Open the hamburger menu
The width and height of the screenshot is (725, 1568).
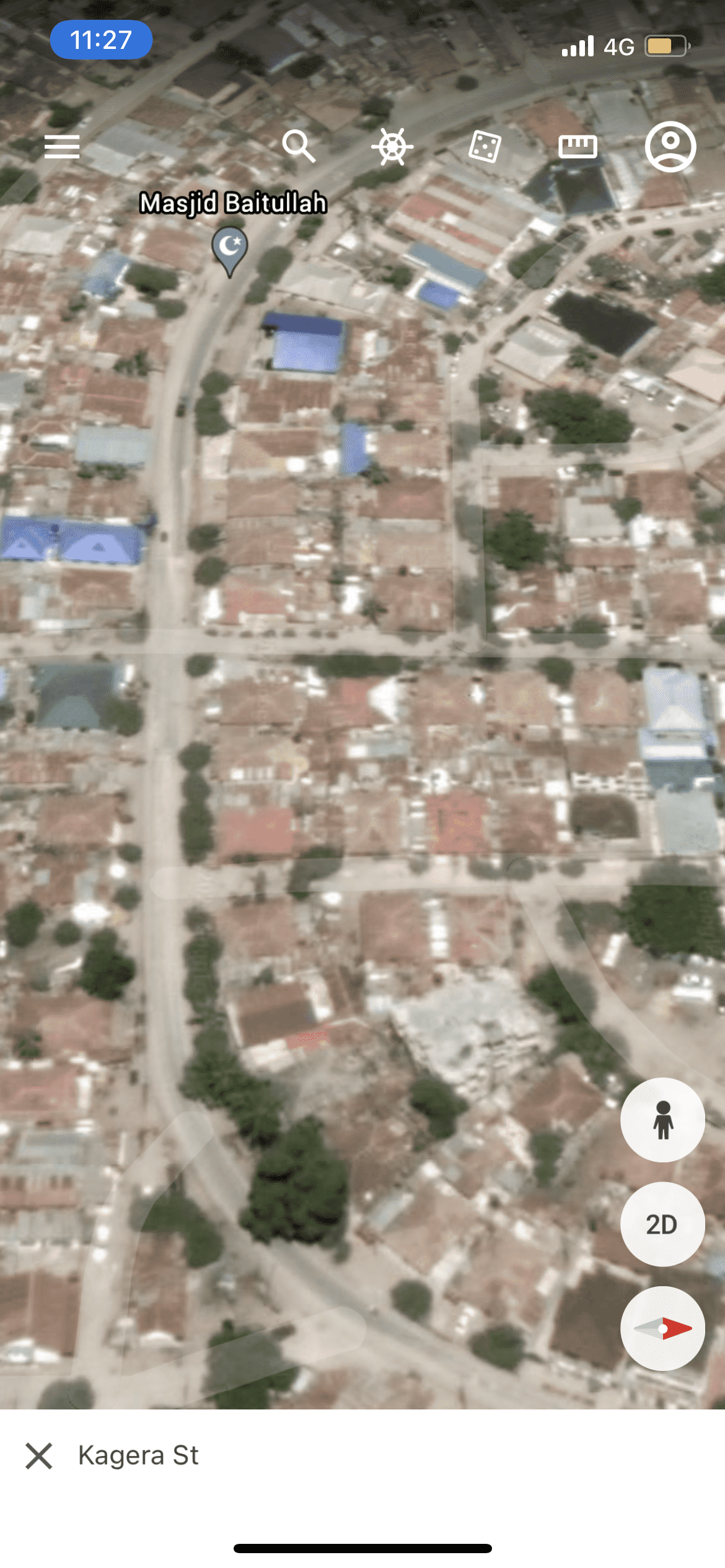[62, 147]
